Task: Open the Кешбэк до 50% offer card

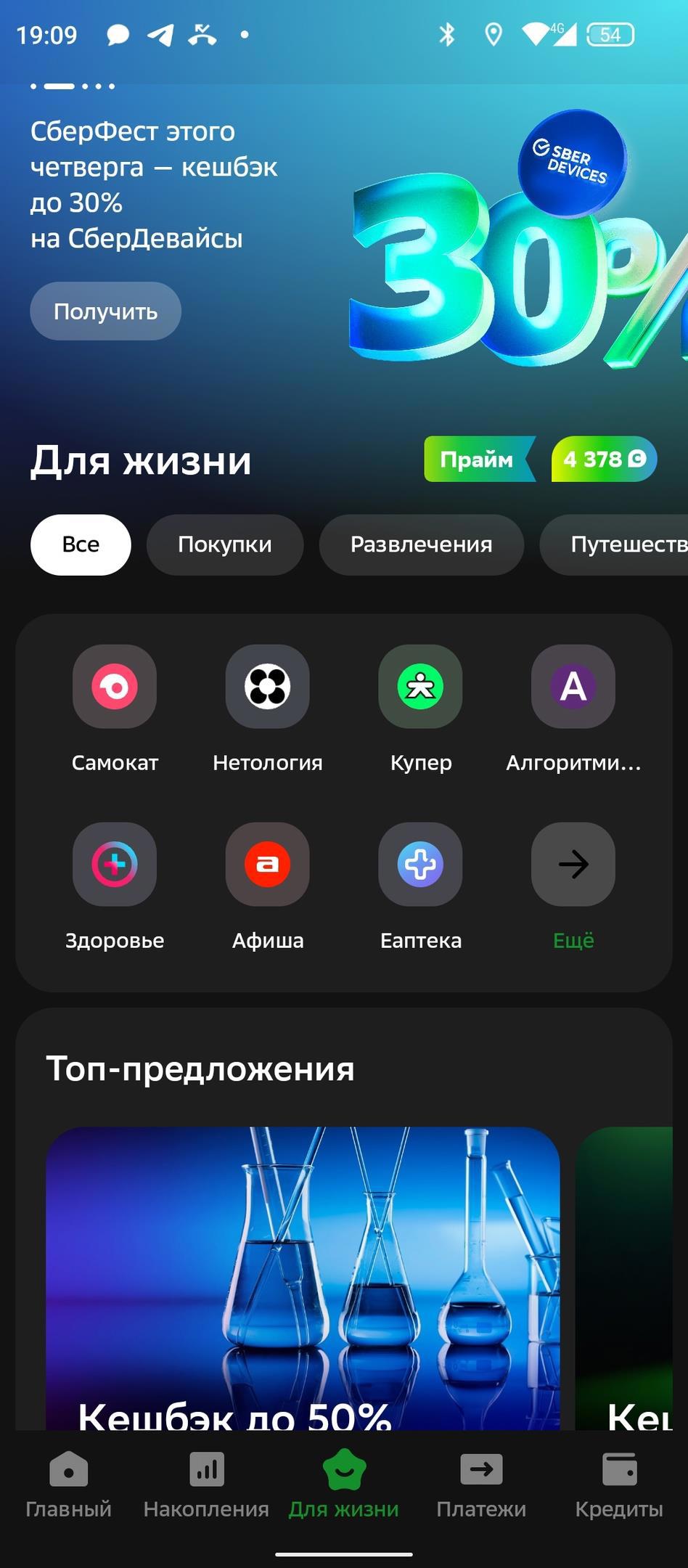Action: [x=303, y=1278]
